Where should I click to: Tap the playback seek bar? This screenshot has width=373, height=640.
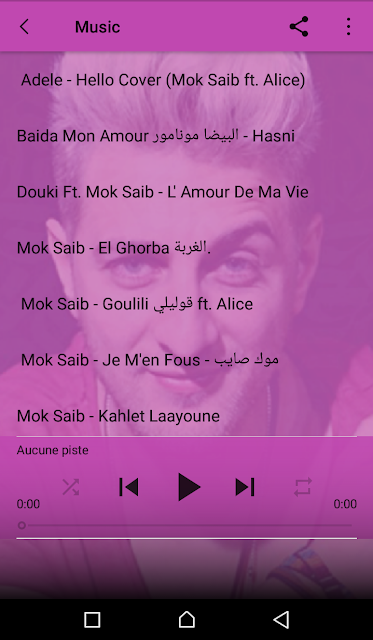pyautogui.click(x=186, y=525)
